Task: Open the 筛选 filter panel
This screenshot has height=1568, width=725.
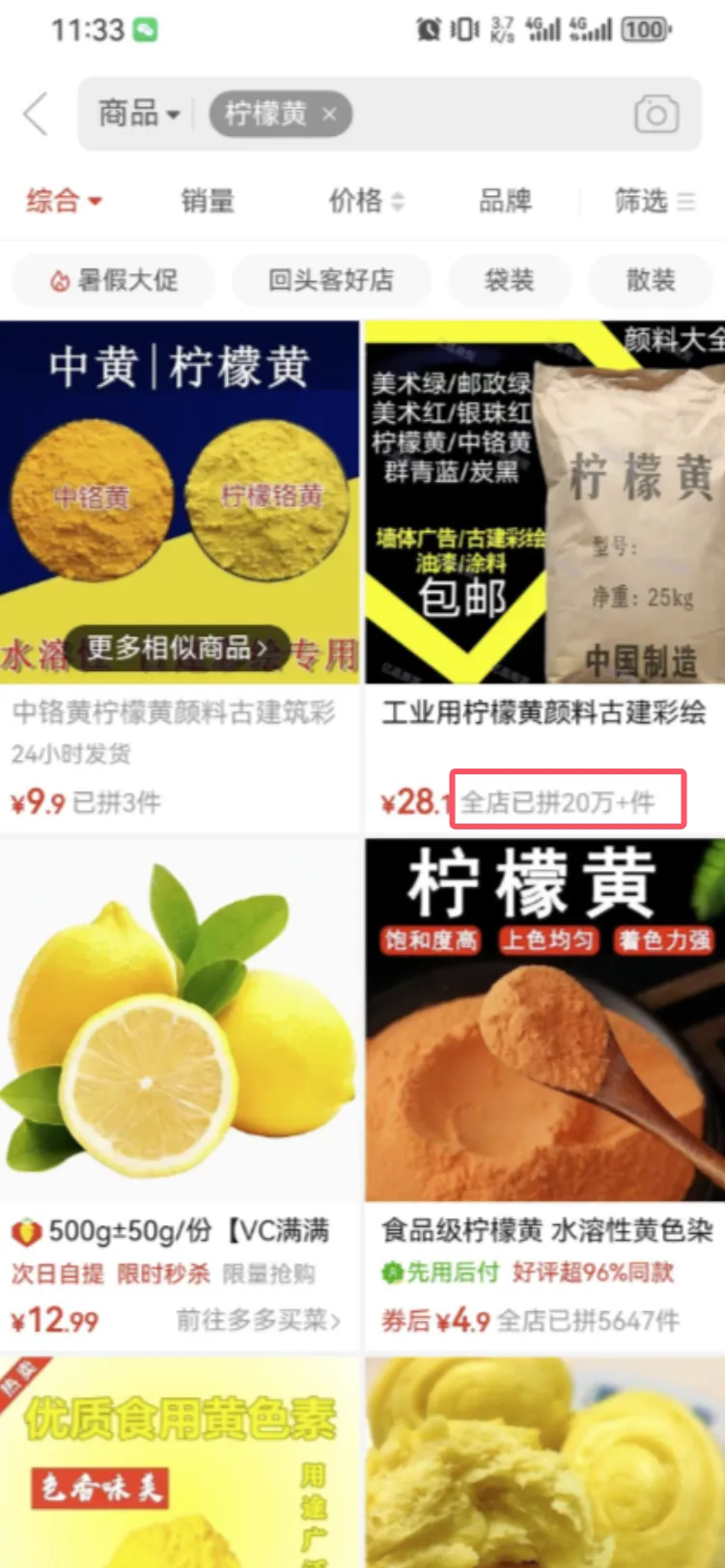Action: [654, 201]
